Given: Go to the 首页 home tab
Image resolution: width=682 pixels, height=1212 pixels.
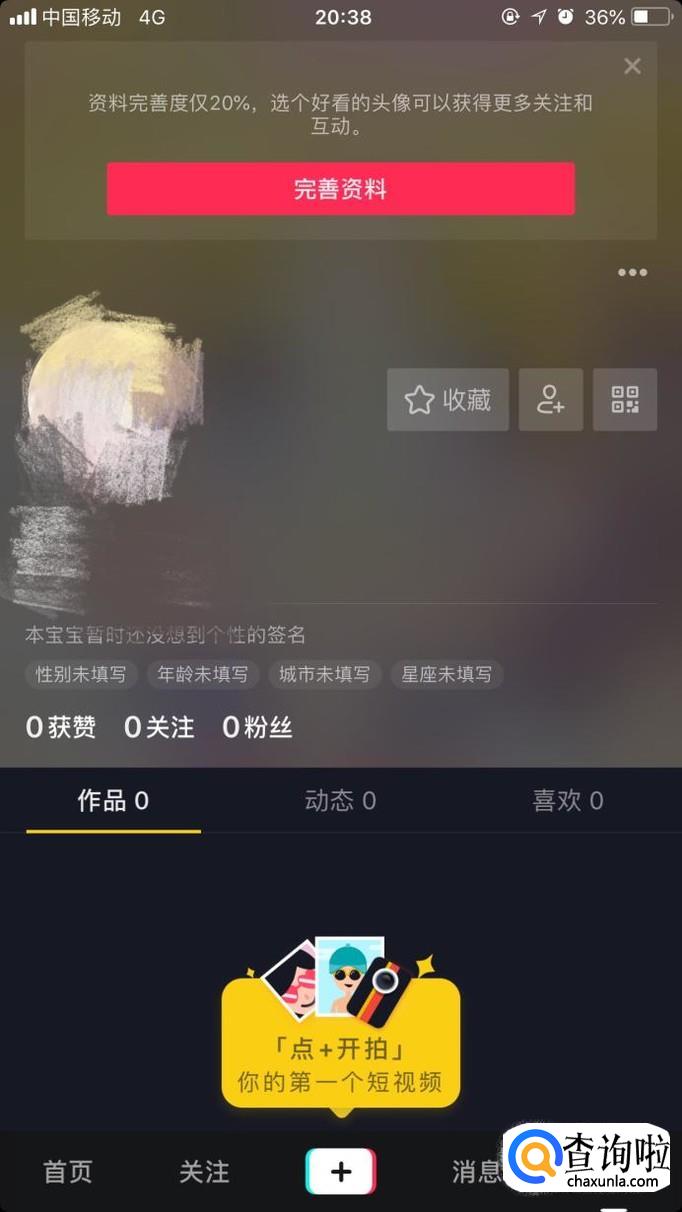Looking at the screenshot, I should point(68,1171).
